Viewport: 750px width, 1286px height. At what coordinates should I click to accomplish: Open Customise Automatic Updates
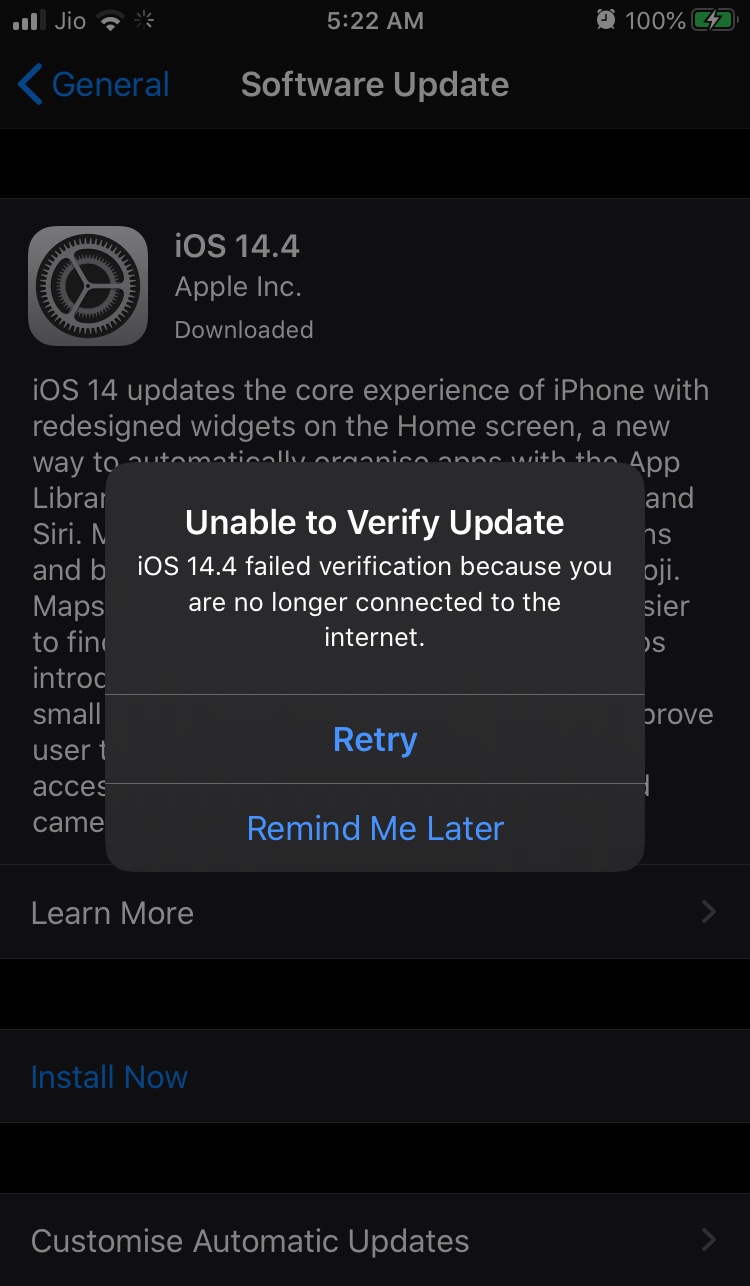tap(375, 1240)
